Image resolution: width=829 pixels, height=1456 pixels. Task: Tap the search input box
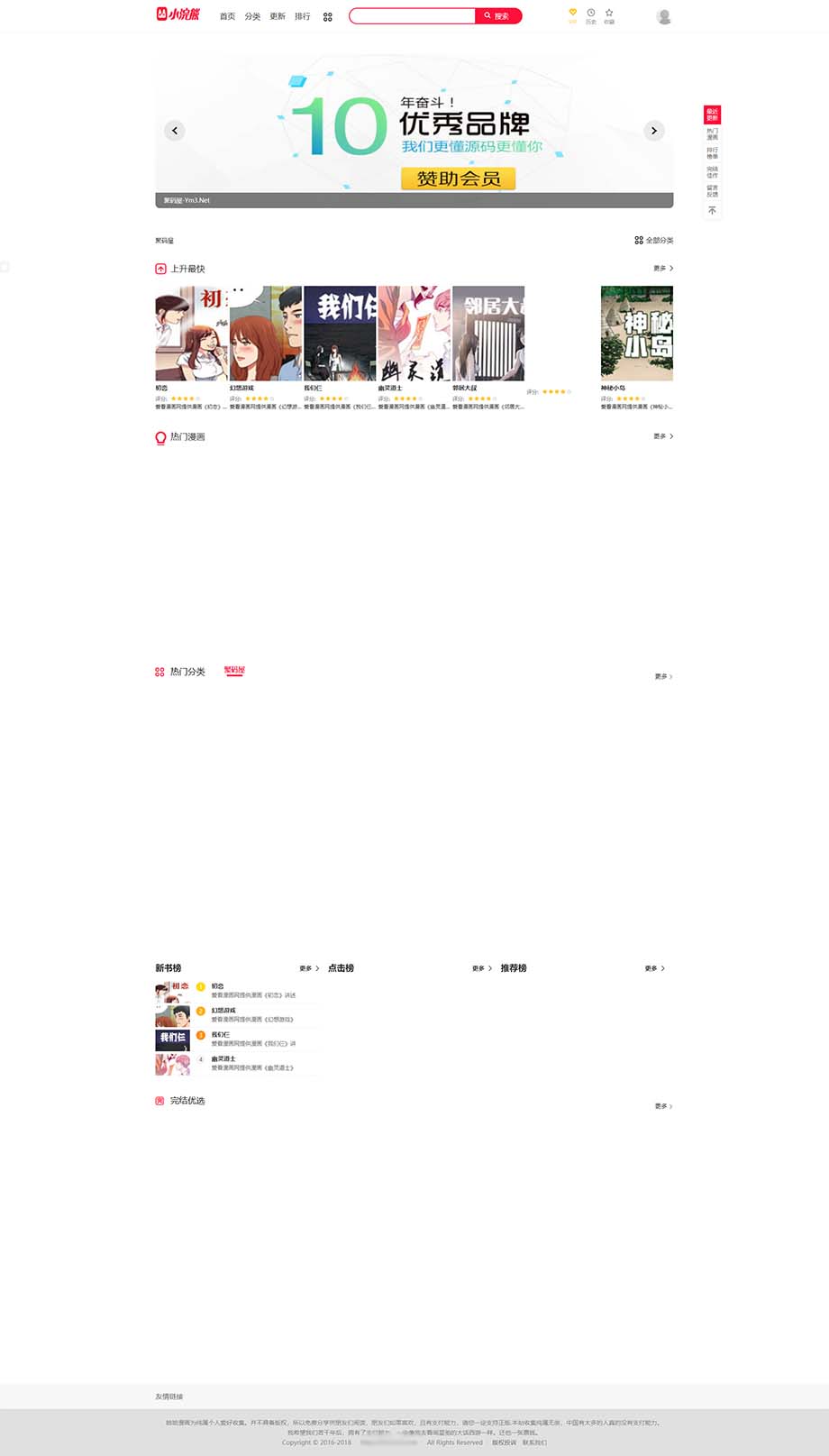tap(412, 16)
